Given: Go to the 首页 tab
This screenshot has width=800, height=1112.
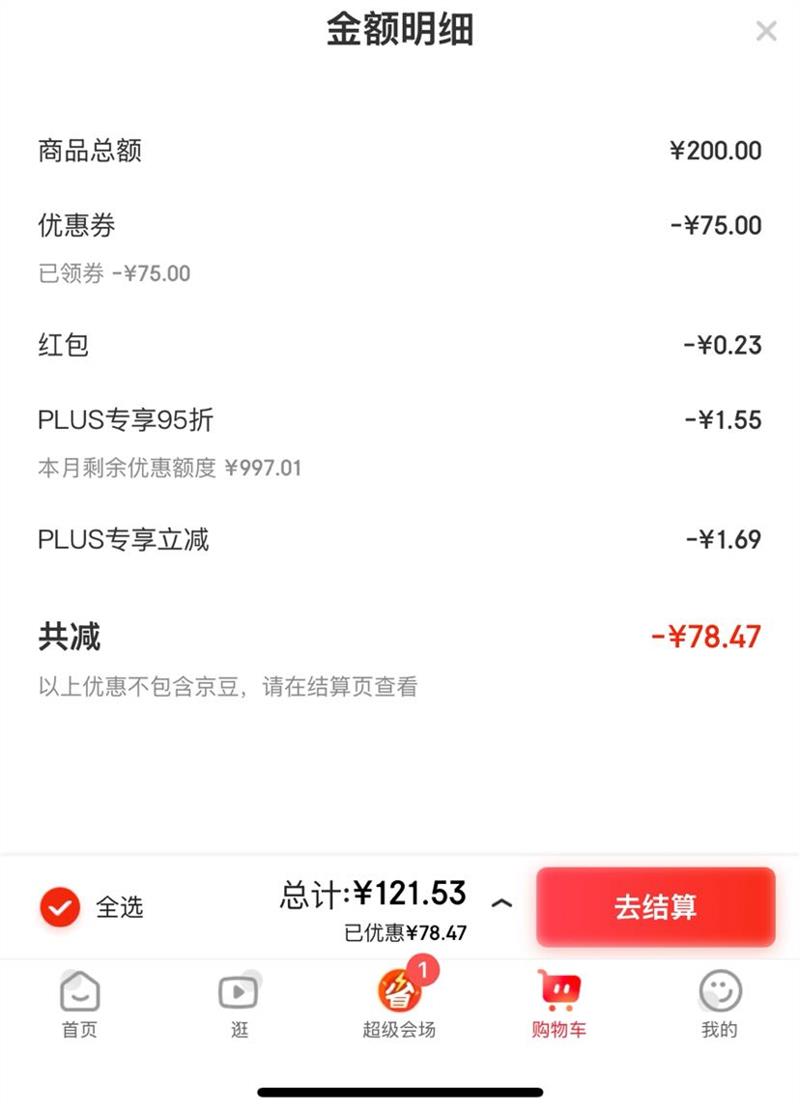Looking at the screenshot, I should click(x=80, y=1004).
